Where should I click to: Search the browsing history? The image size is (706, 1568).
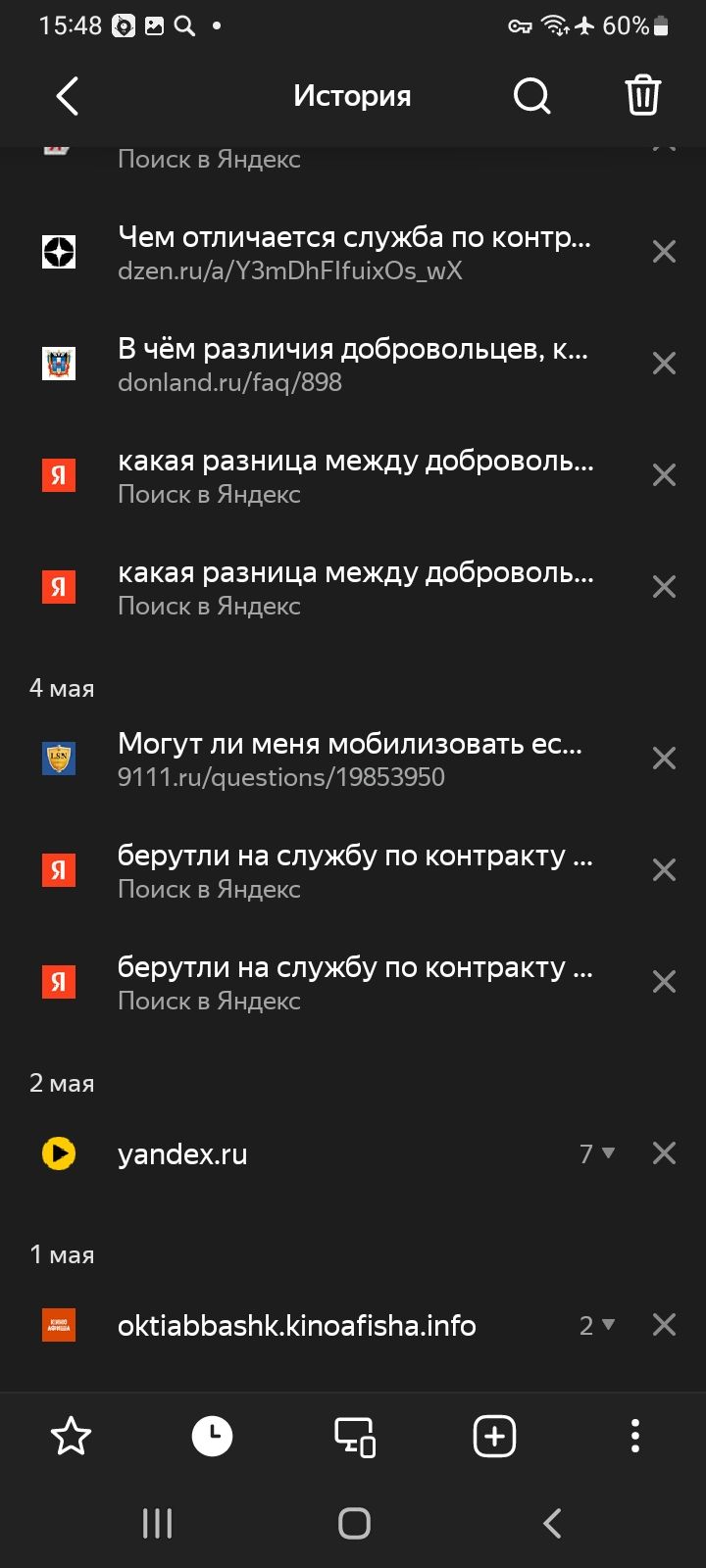531,96
